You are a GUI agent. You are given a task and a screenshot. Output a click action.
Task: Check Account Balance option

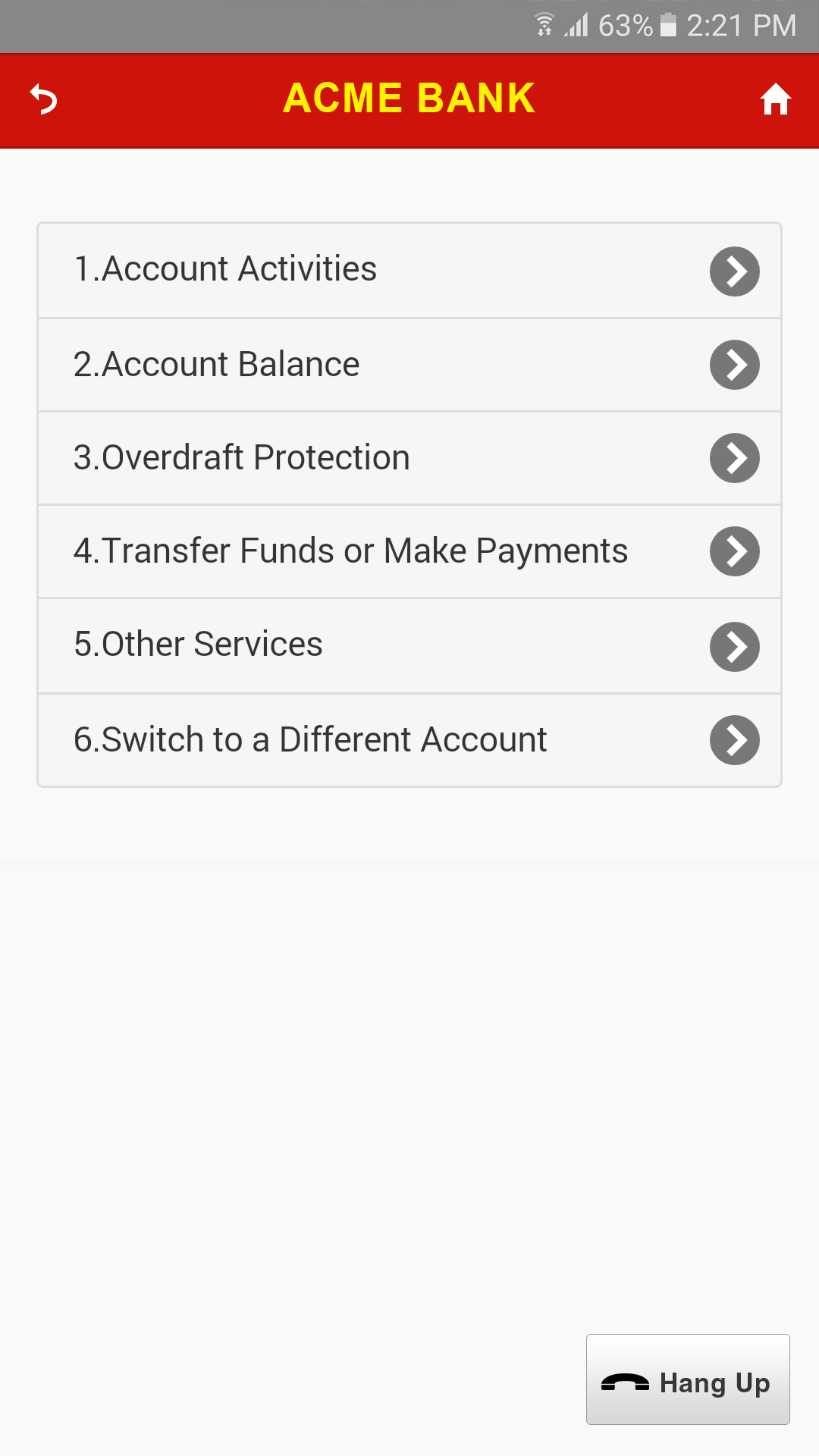[409, 365]
